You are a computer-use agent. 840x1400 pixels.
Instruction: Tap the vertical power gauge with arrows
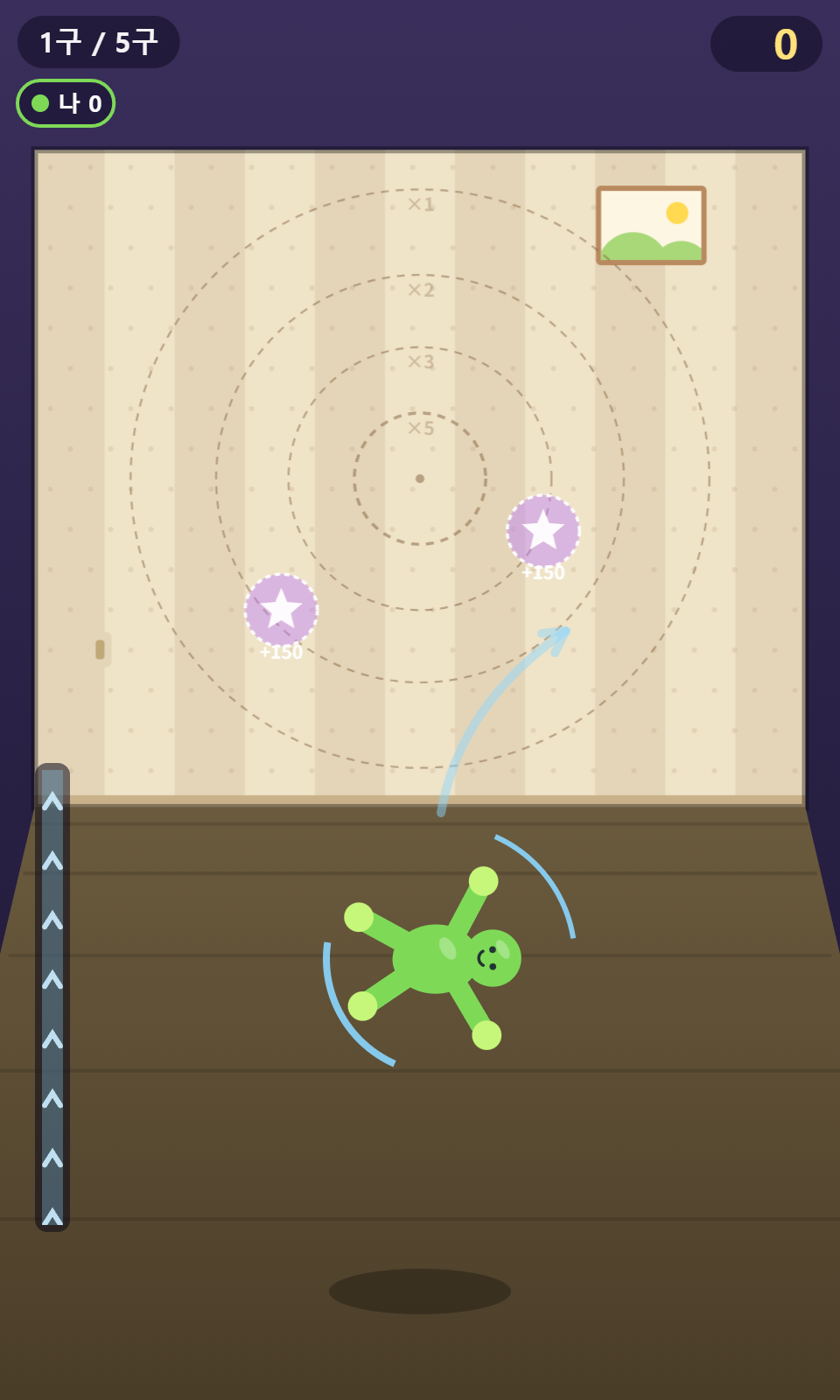(x=52, y=997)
